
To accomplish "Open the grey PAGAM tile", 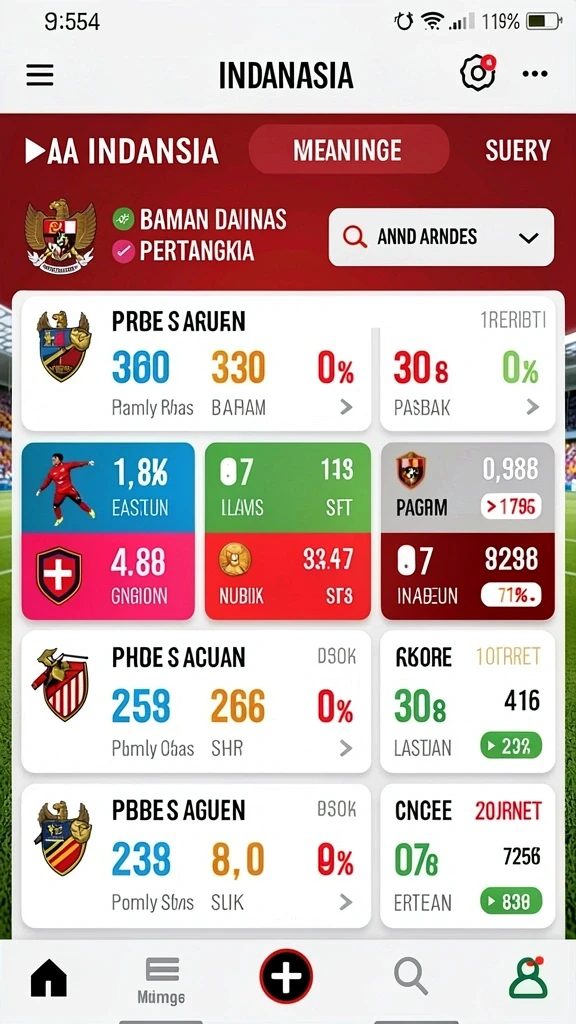I will tap(468, 487).
